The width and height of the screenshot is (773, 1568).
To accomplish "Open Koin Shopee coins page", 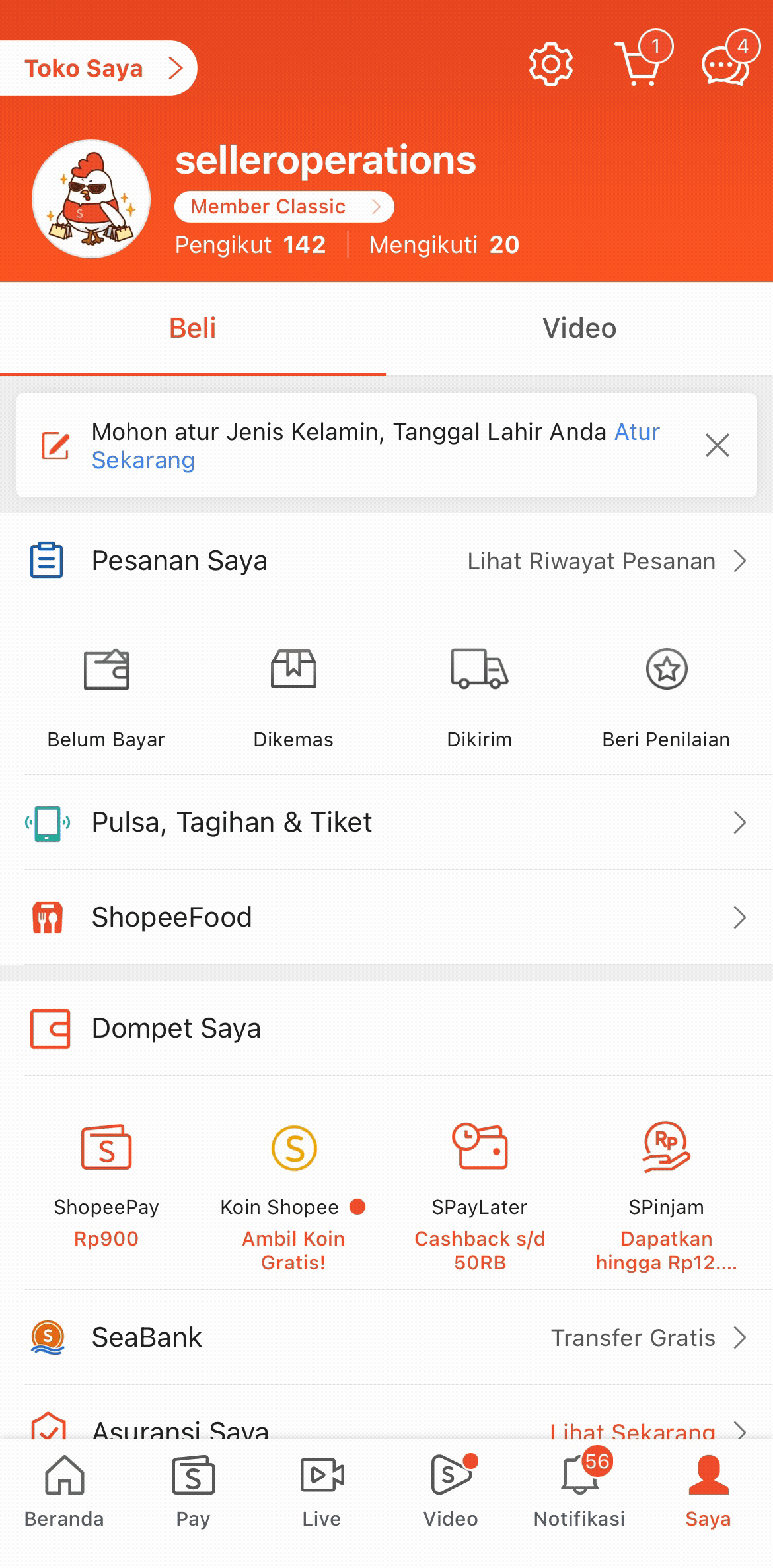I will tap(293, 1182).
